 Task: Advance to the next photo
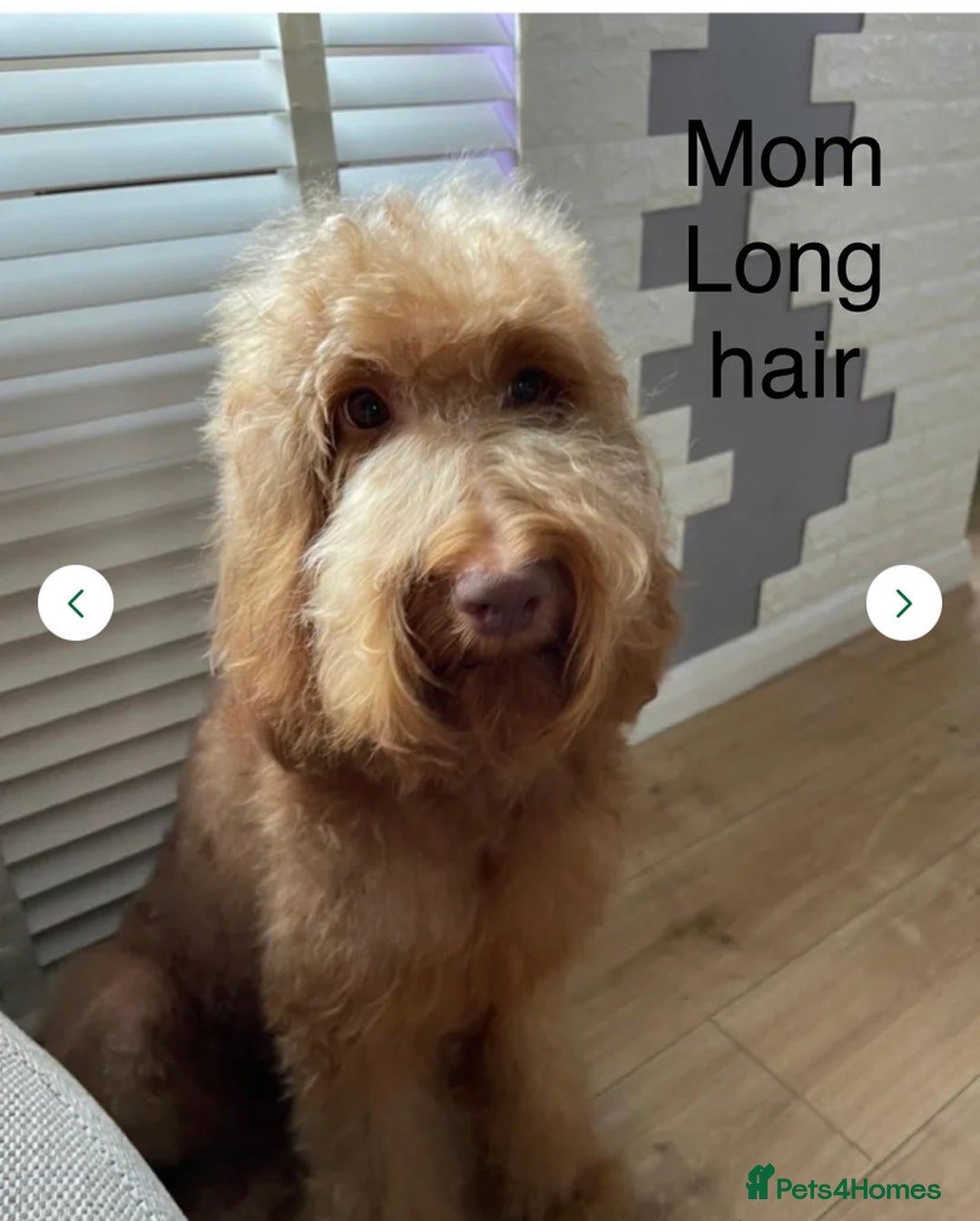[x=903, y=603]
